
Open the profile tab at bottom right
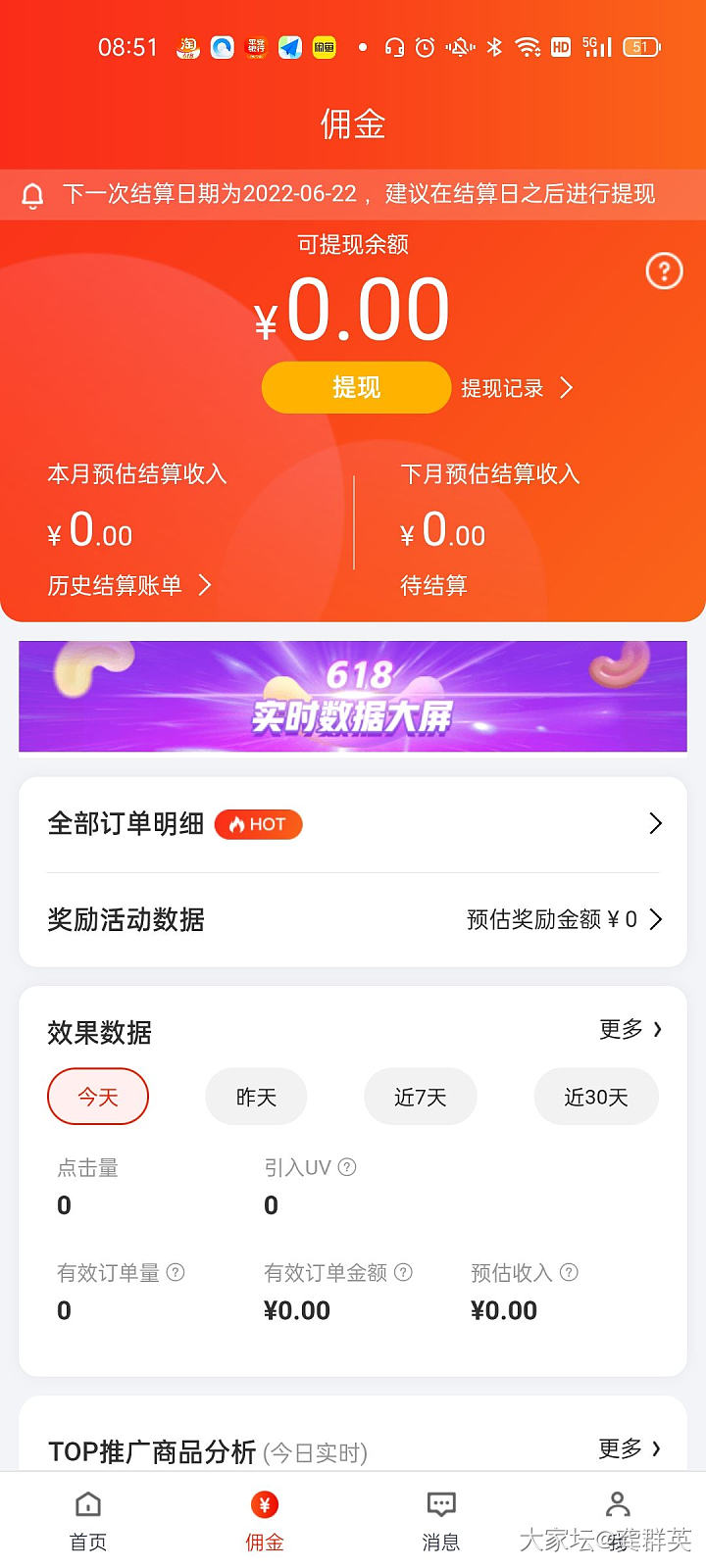click(x=618, y=1520)
